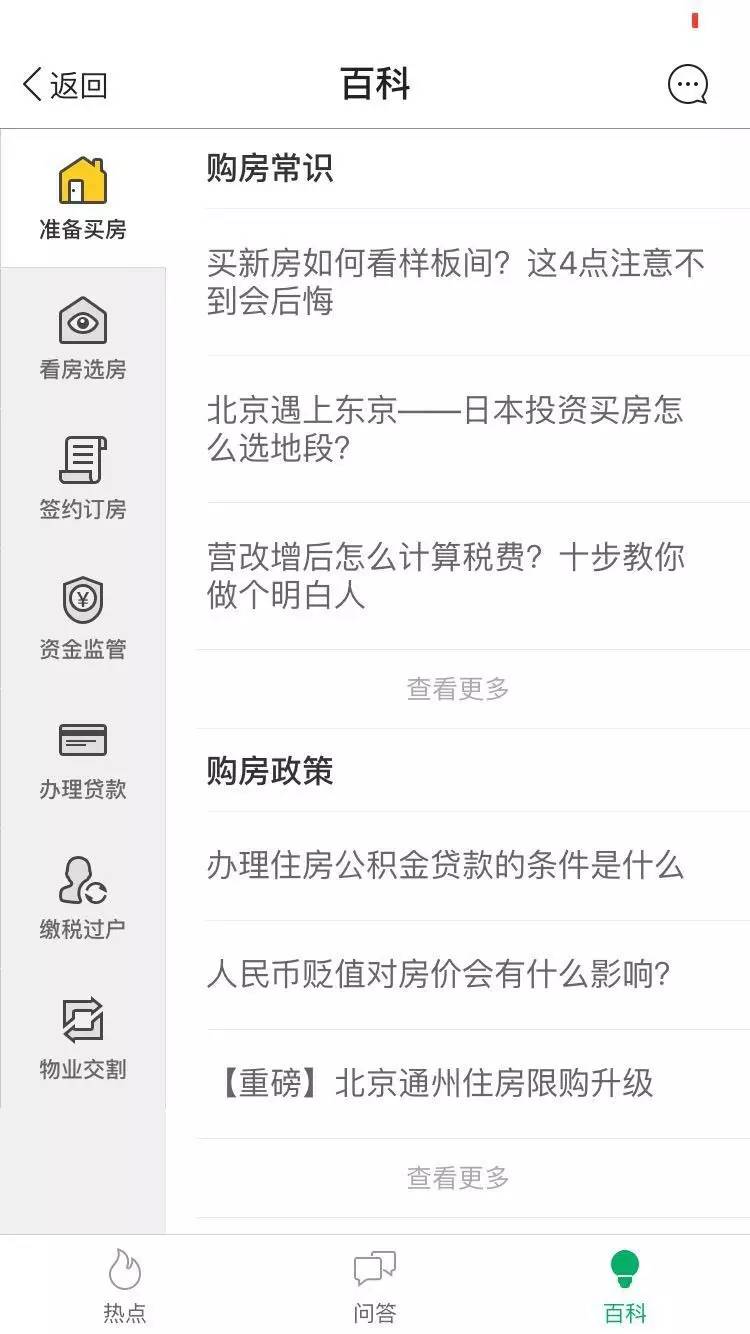Select the 准备买房 category
This screenshot has height=1334, width=750.
click(x=83, y=199)
